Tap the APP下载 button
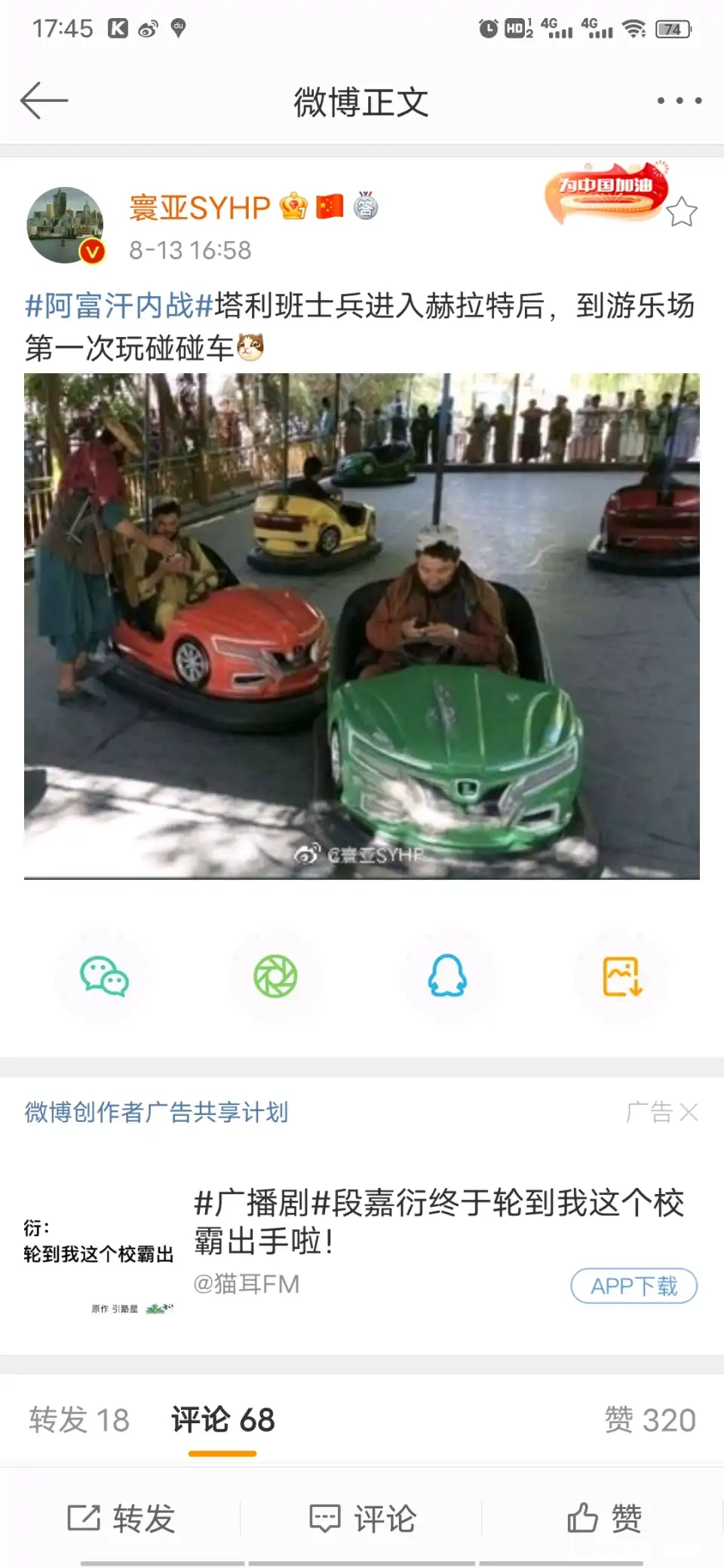Viewport: 724px width, 1568px height. pyautogui.click(x=633, y=1286)
